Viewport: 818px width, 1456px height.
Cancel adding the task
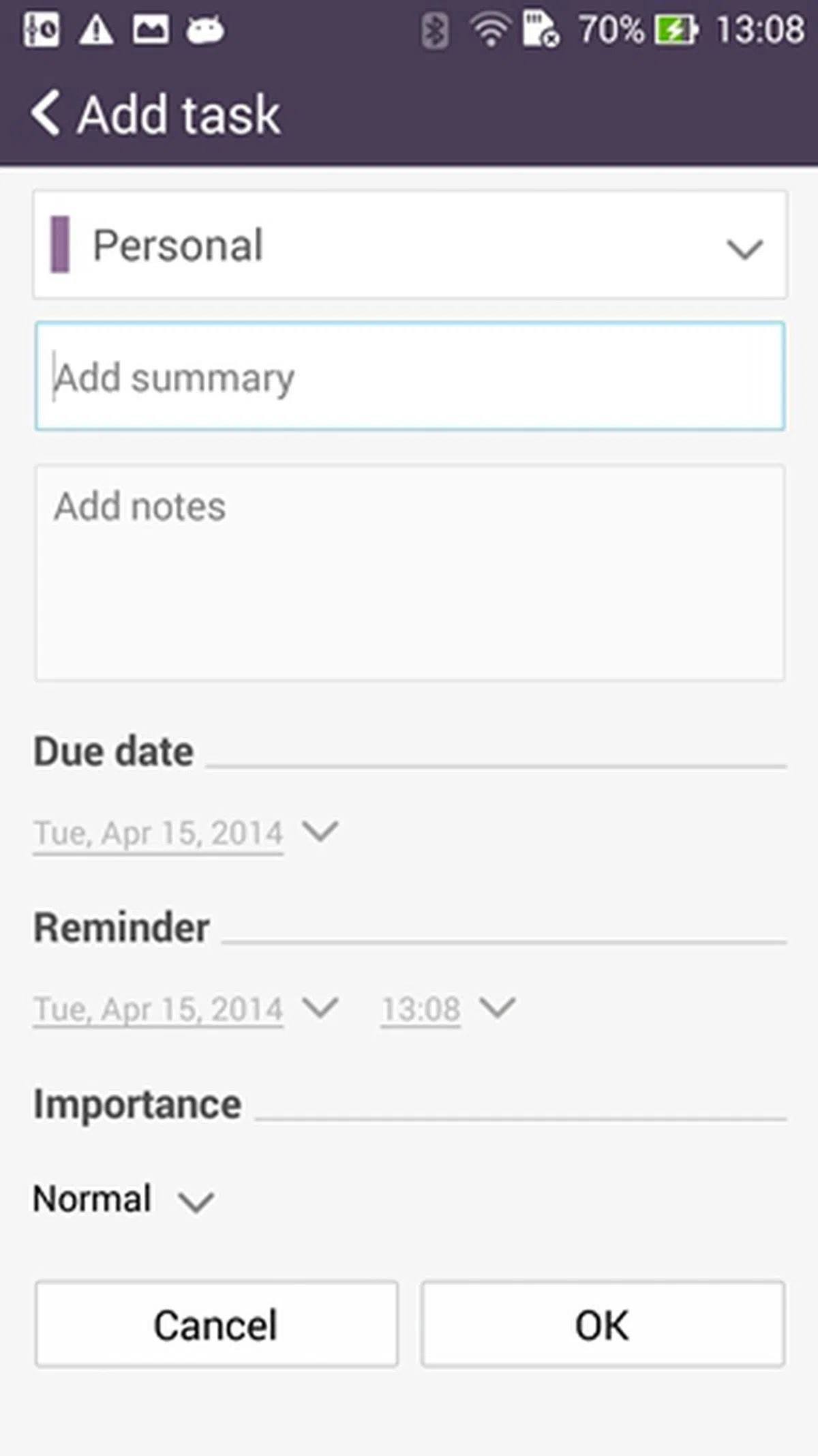(x=216, y=1324)
